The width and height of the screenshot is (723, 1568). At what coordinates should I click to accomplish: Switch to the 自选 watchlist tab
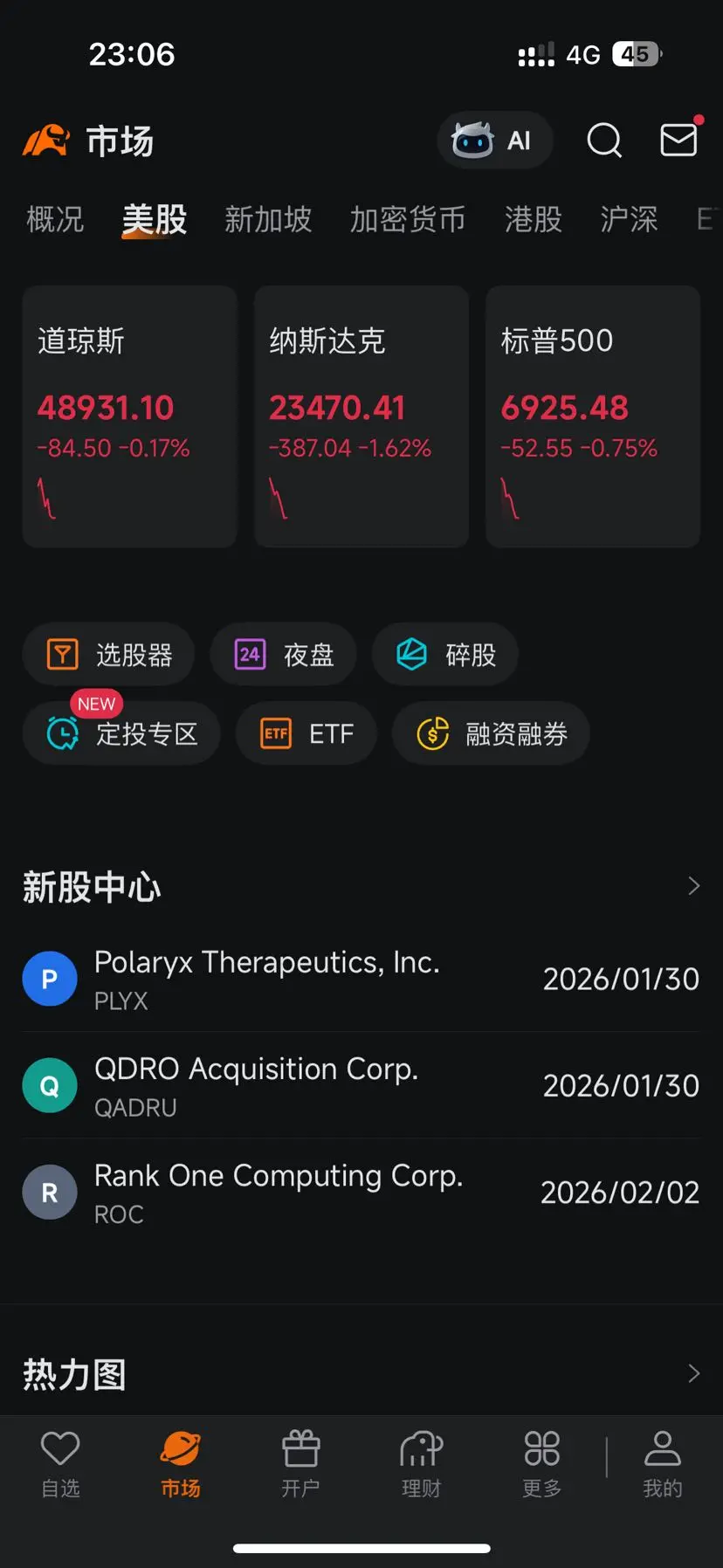tap(60, 1459)
